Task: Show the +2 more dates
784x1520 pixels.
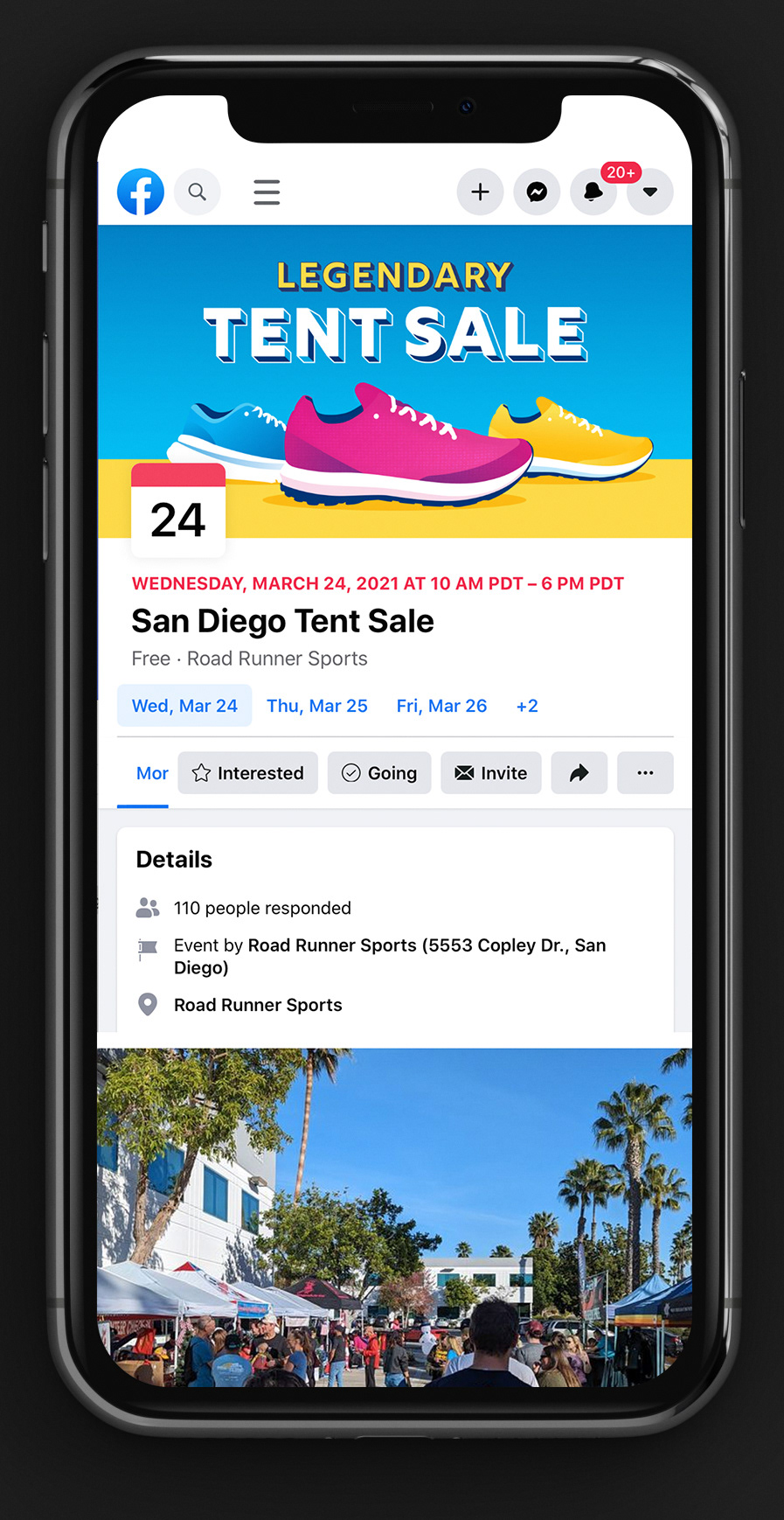Action: tap(527, 706)
